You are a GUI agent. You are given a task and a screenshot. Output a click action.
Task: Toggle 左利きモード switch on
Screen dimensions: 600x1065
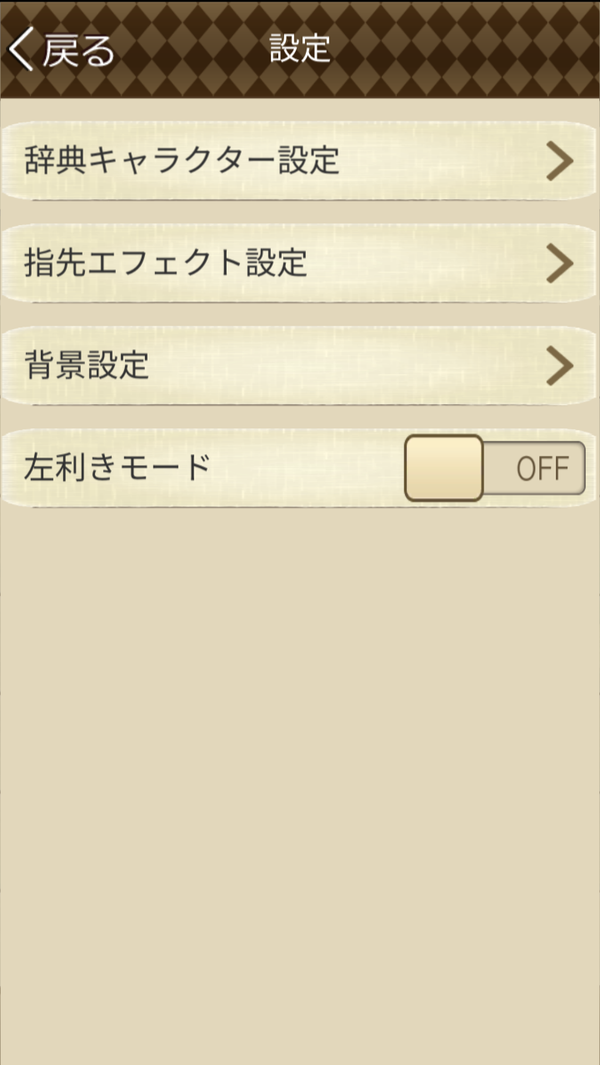tap(495, 468)
